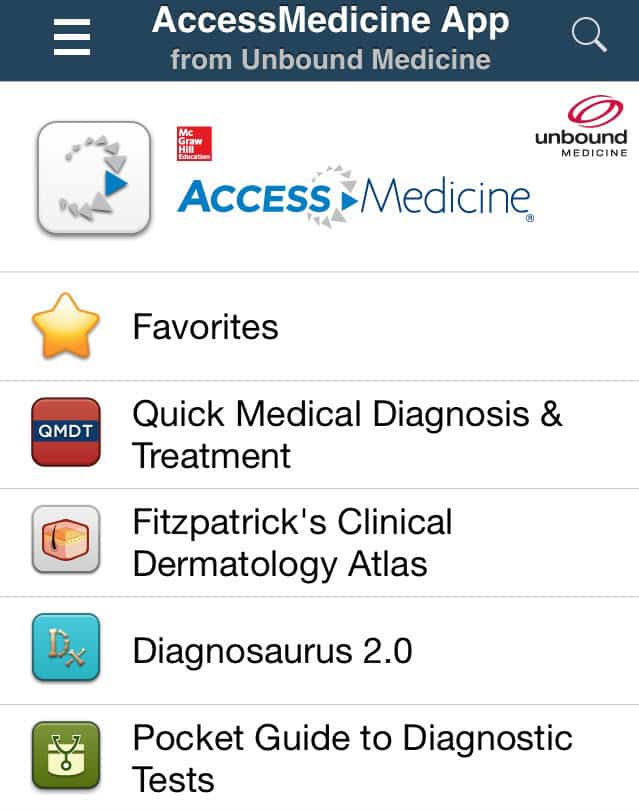Image resolution: width=639 pixels, height=811 pixels.
Task: Open the Favorites list
Action: pos(205,327)
